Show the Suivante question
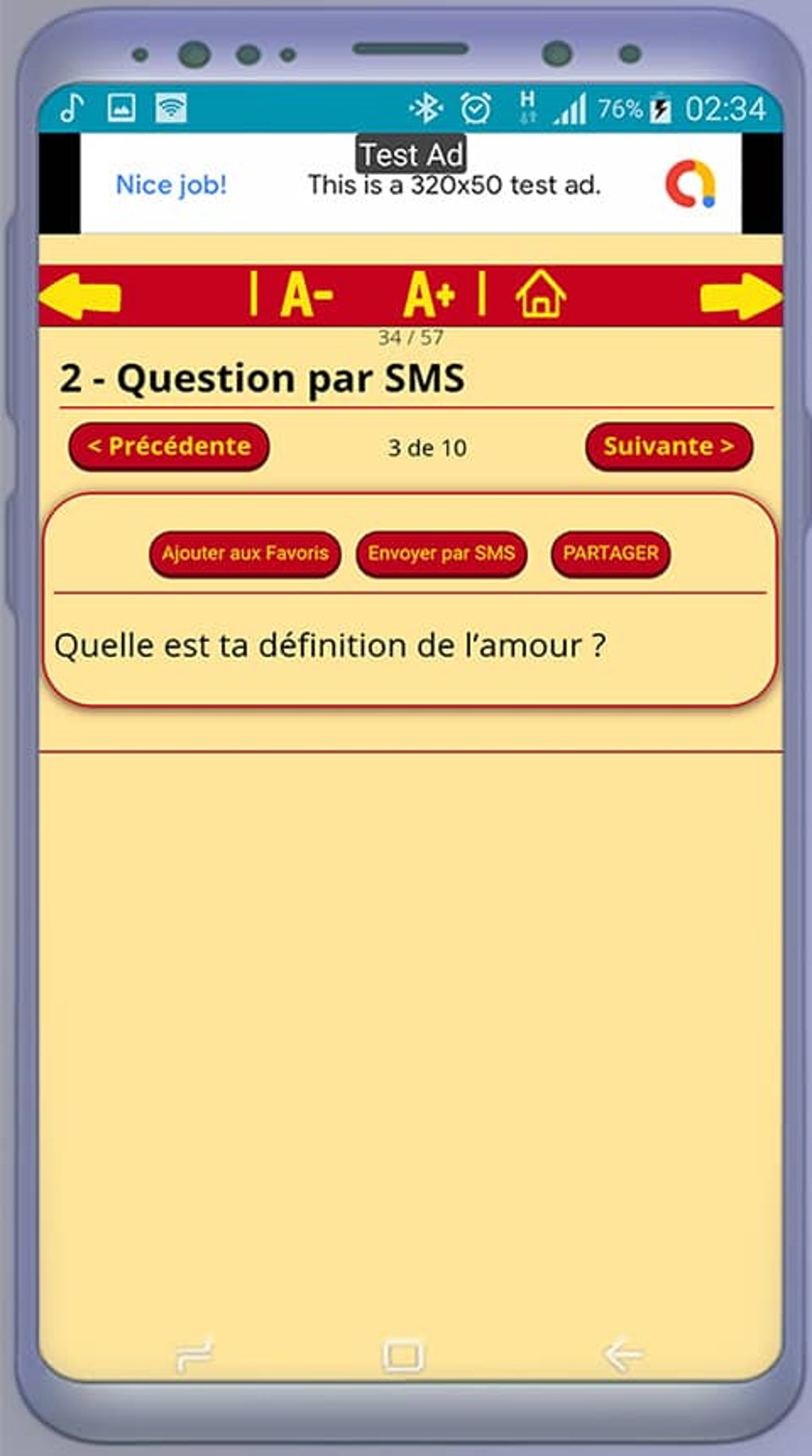Viewport: 812px width, 1456px height. (668, 446)
